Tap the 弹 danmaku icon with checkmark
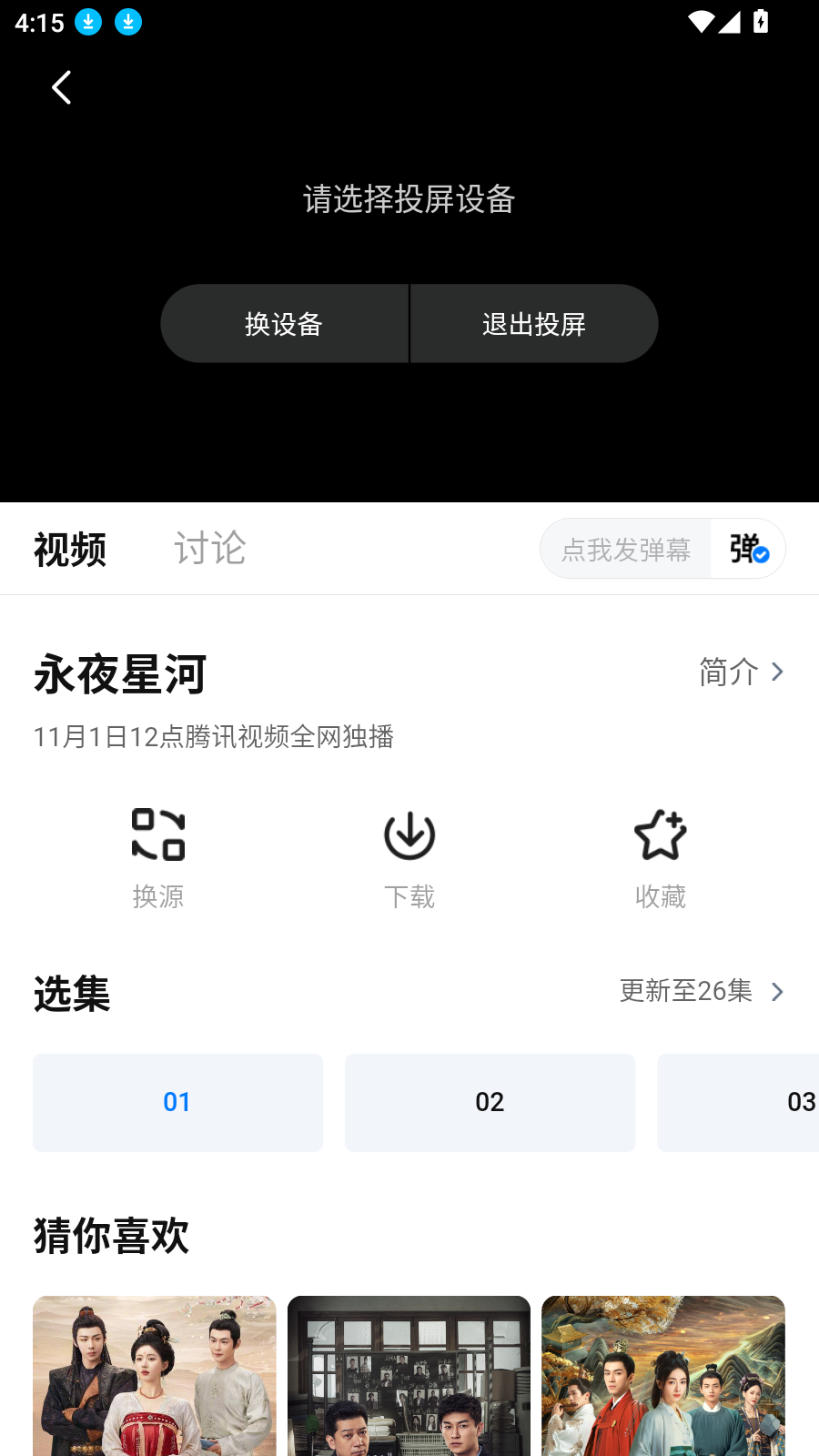 [746, 548]
